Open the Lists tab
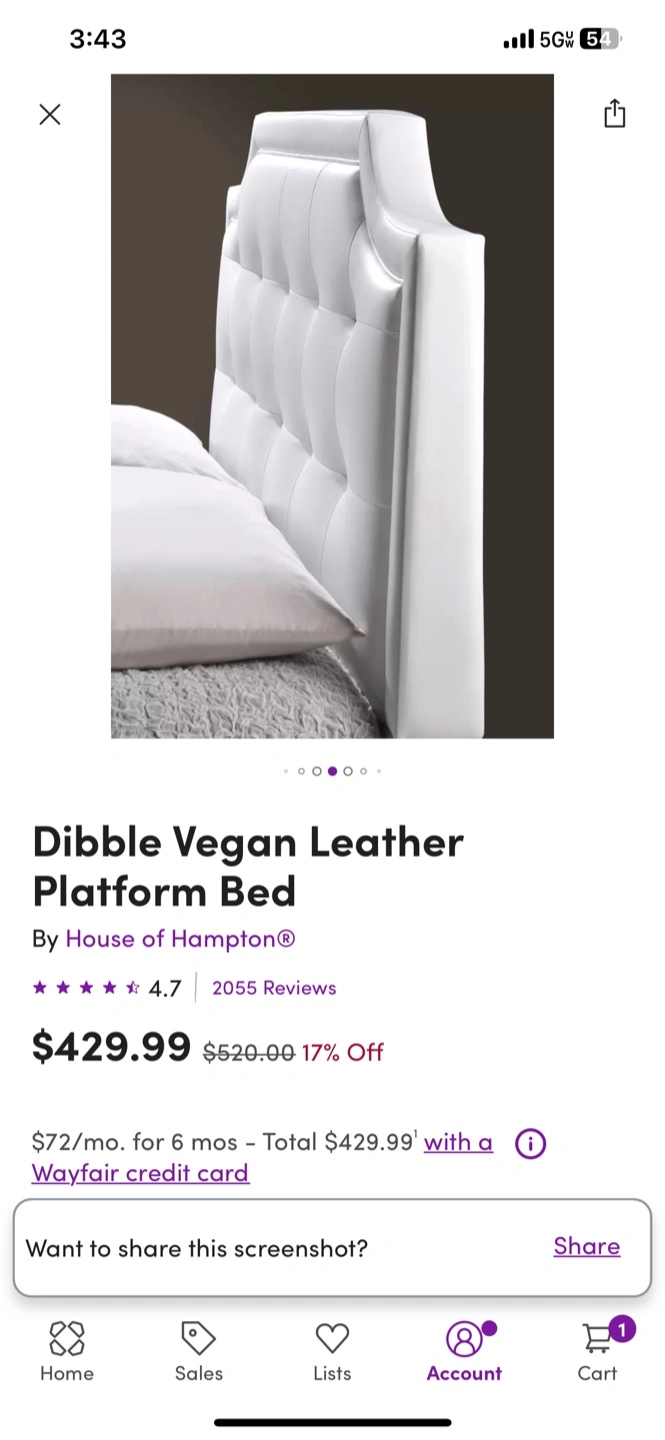The height and width of the screenshot is (1440, 665). 332,1351
